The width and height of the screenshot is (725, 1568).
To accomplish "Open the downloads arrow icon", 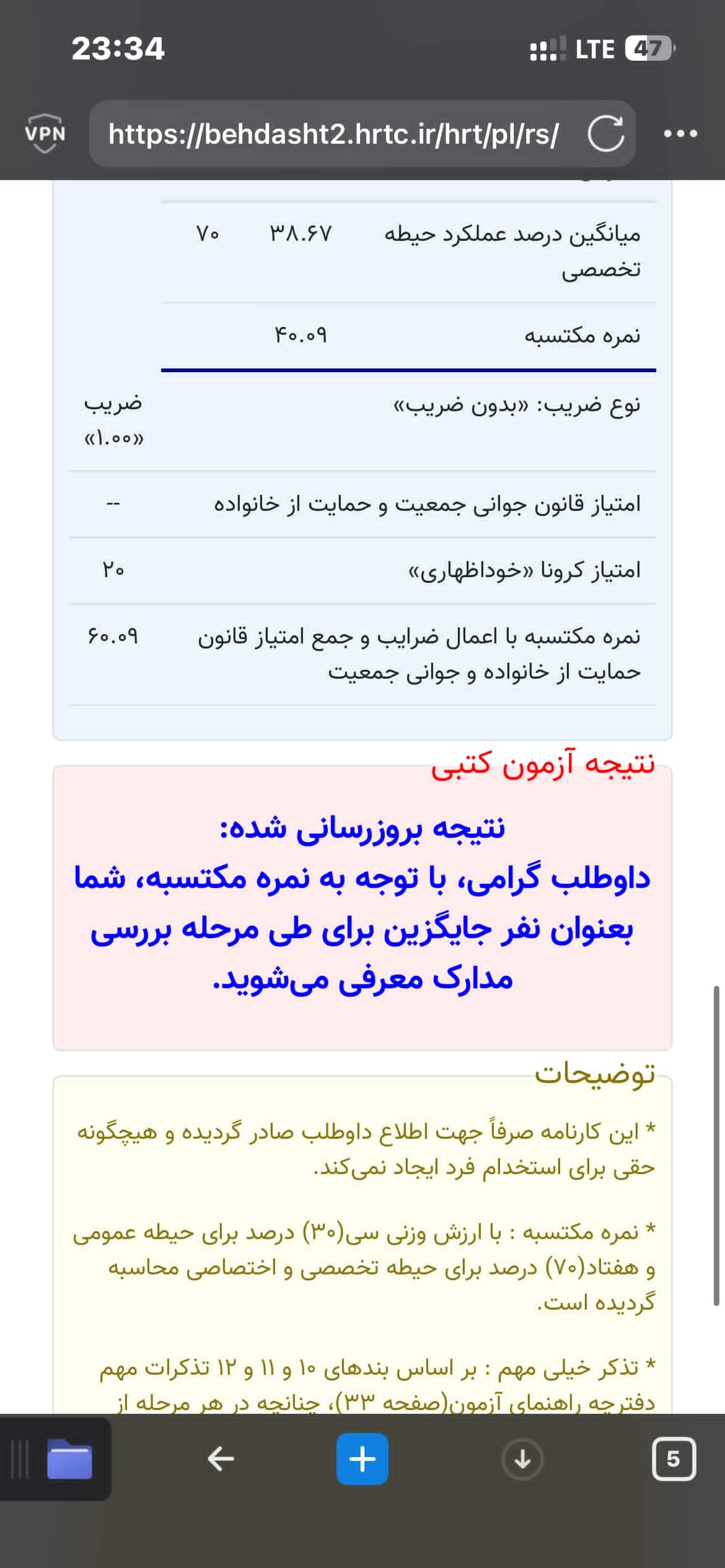I will 522,1460.
